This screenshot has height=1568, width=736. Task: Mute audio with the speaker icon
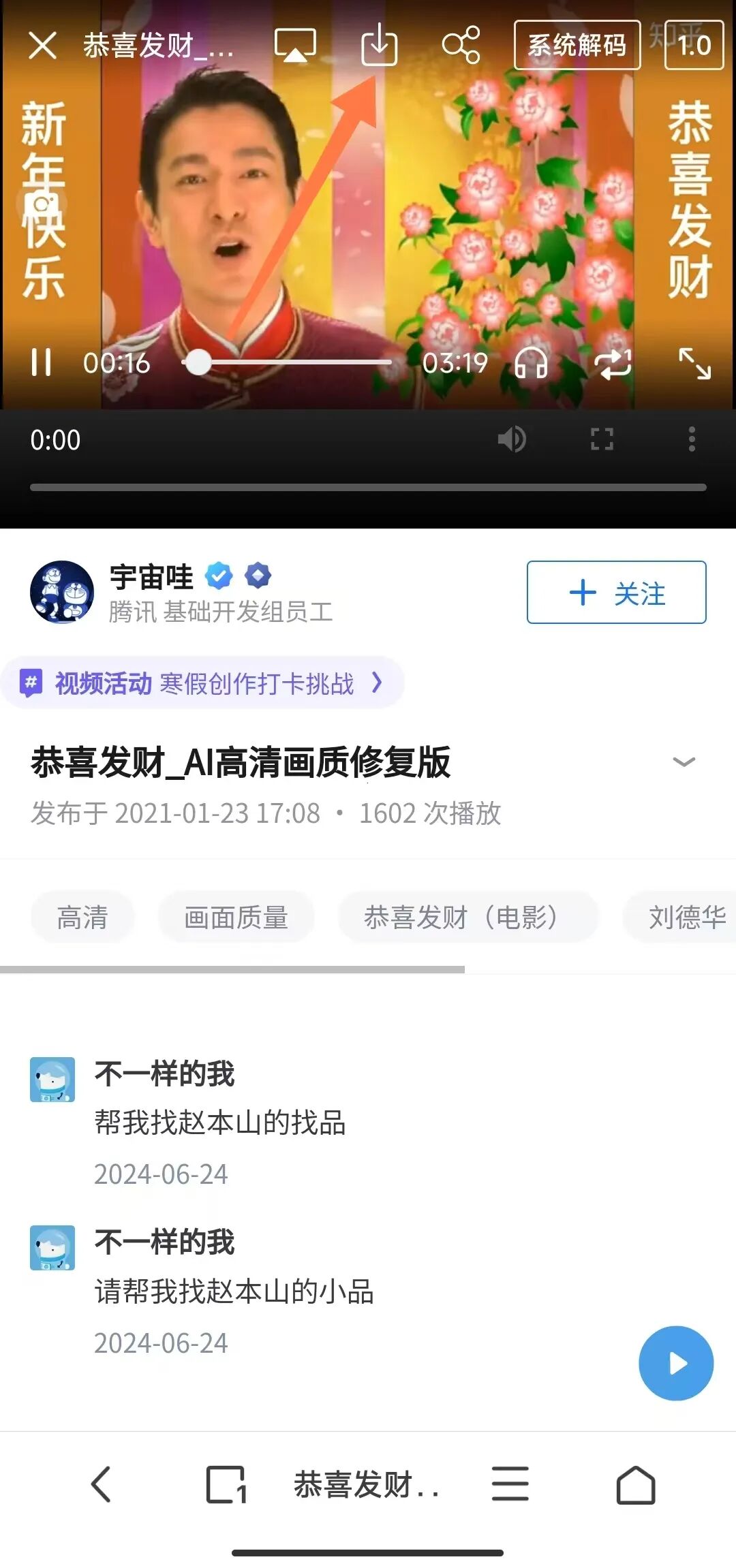[512, 440]
